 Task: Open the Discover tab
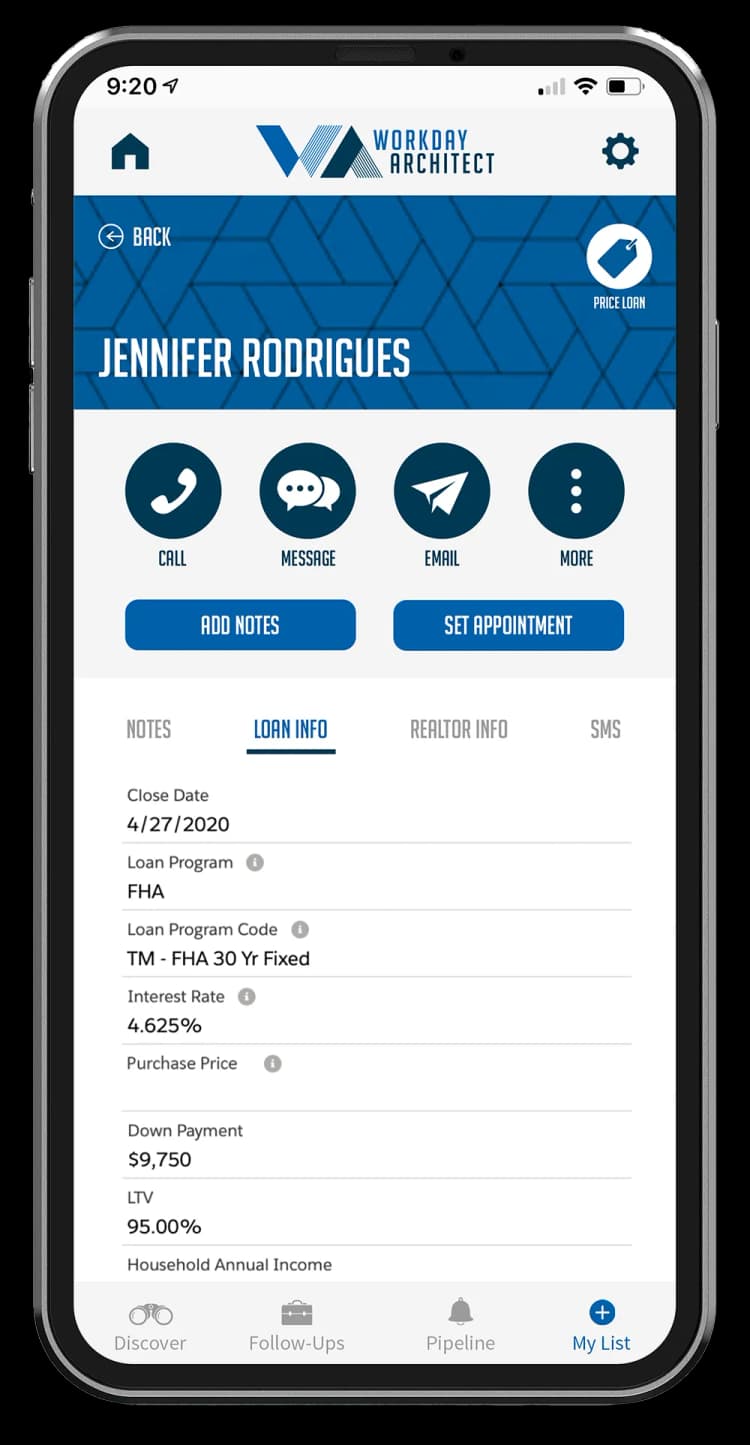tap(150, 1325)
